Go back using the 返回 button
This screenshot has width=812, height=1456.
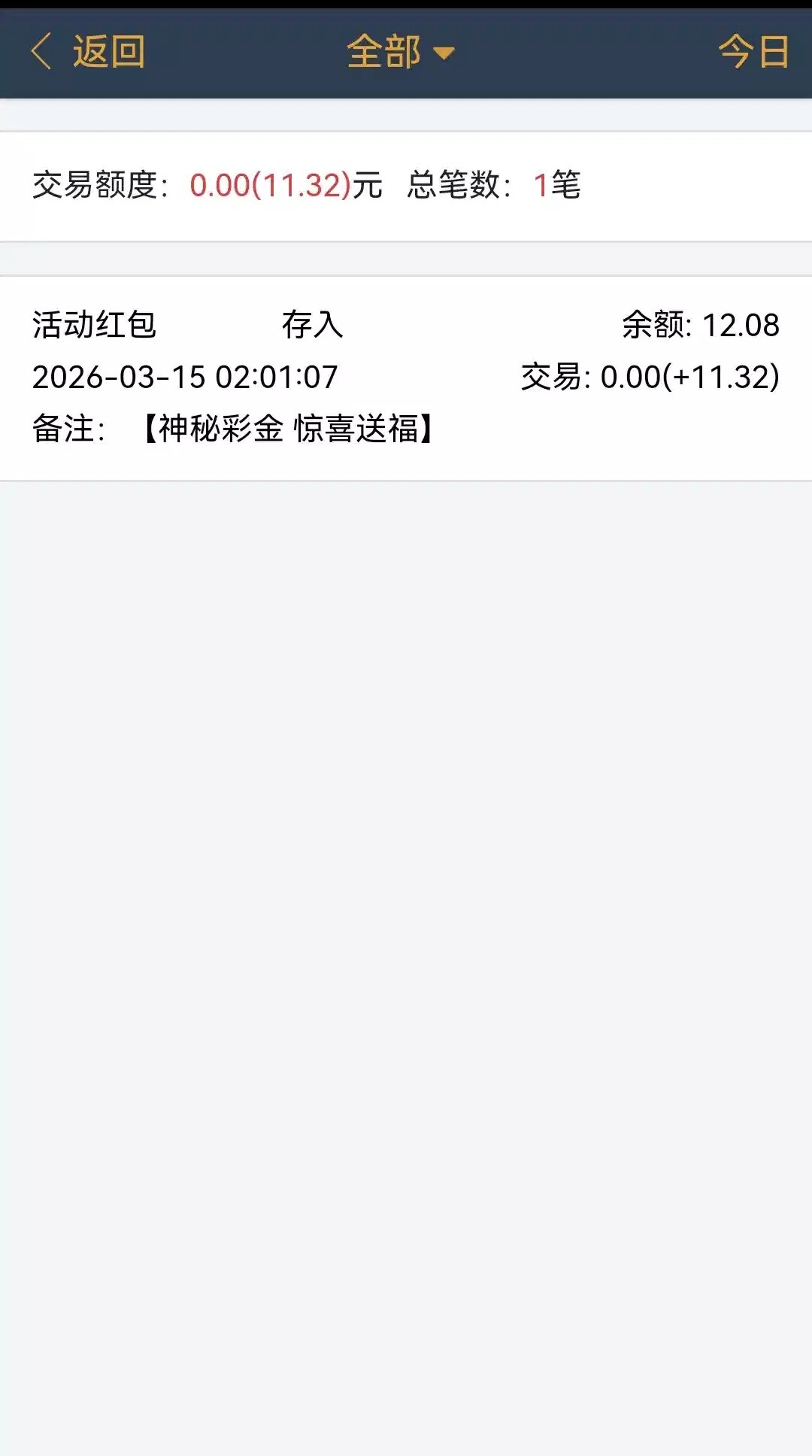coord(88,53)
